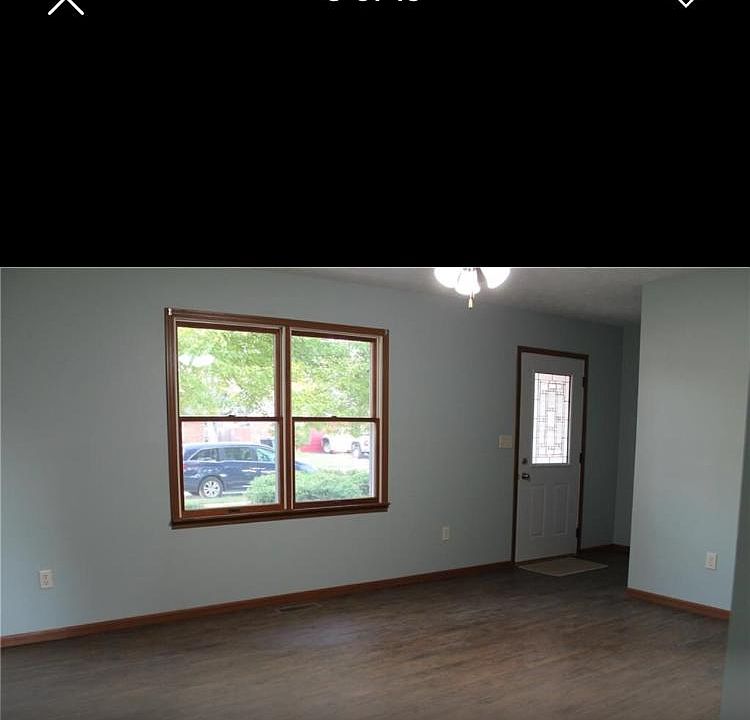Close the full-screen photo viewer
Screen dimensions: 750x720
[66, 5]
